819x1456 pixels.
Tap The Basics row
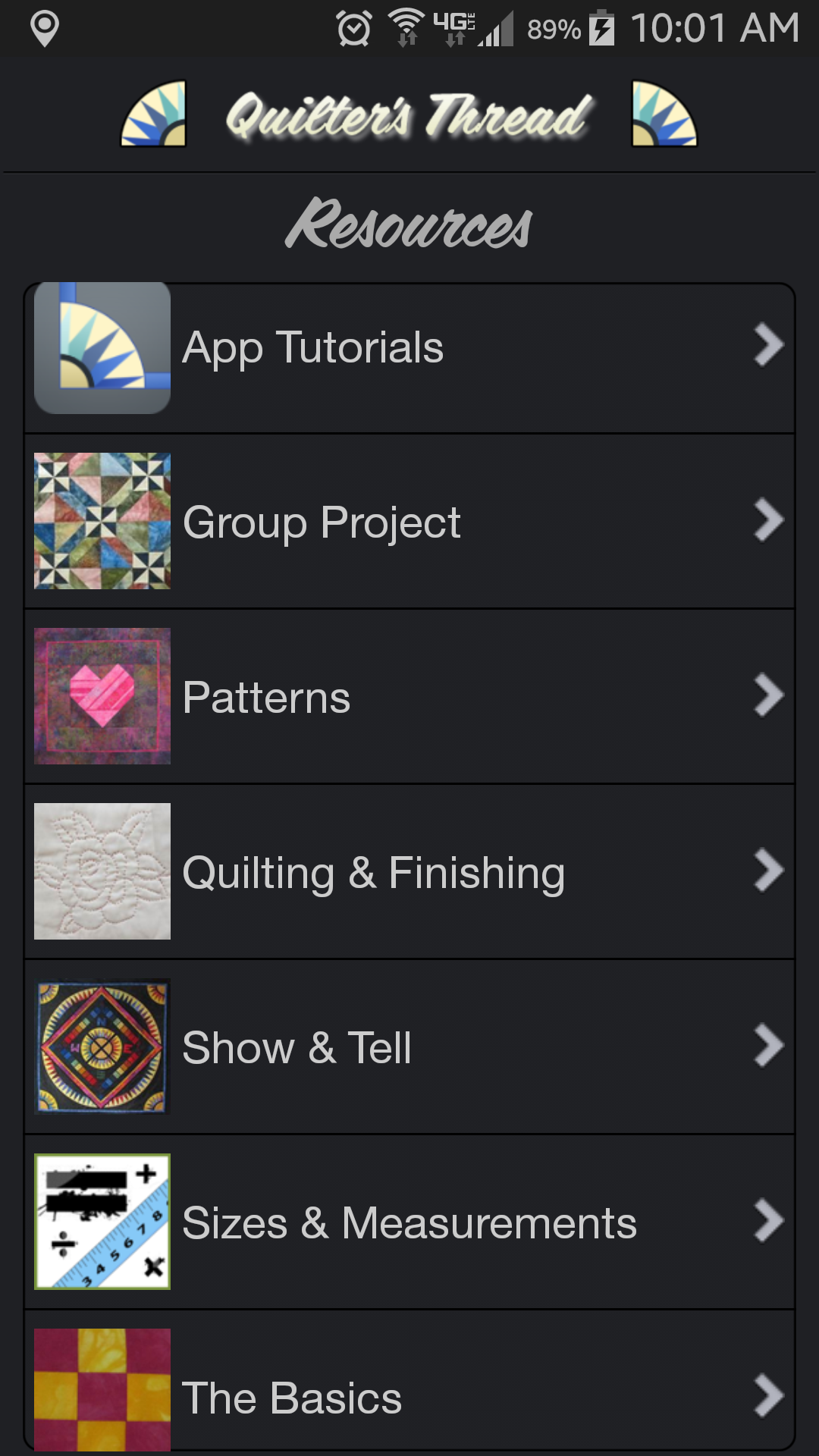pos(409,1381)
